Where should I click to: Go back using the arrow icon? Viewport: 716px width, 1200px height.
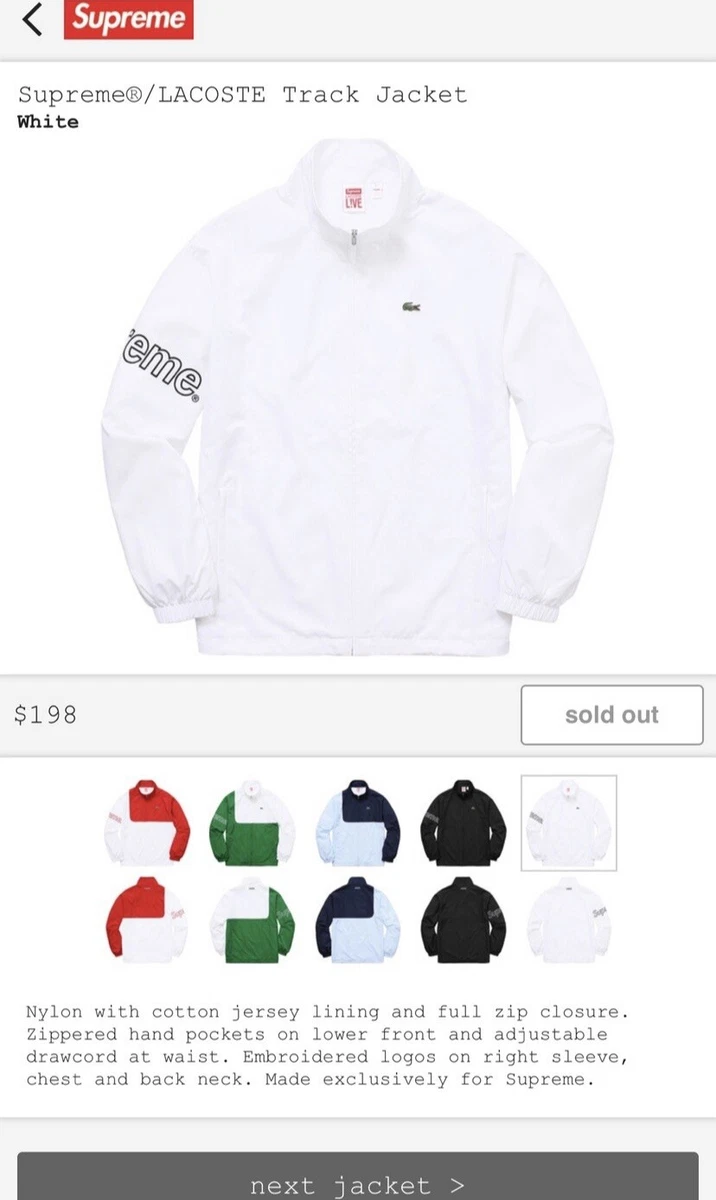pyautogui.click(x=33, y=19)
